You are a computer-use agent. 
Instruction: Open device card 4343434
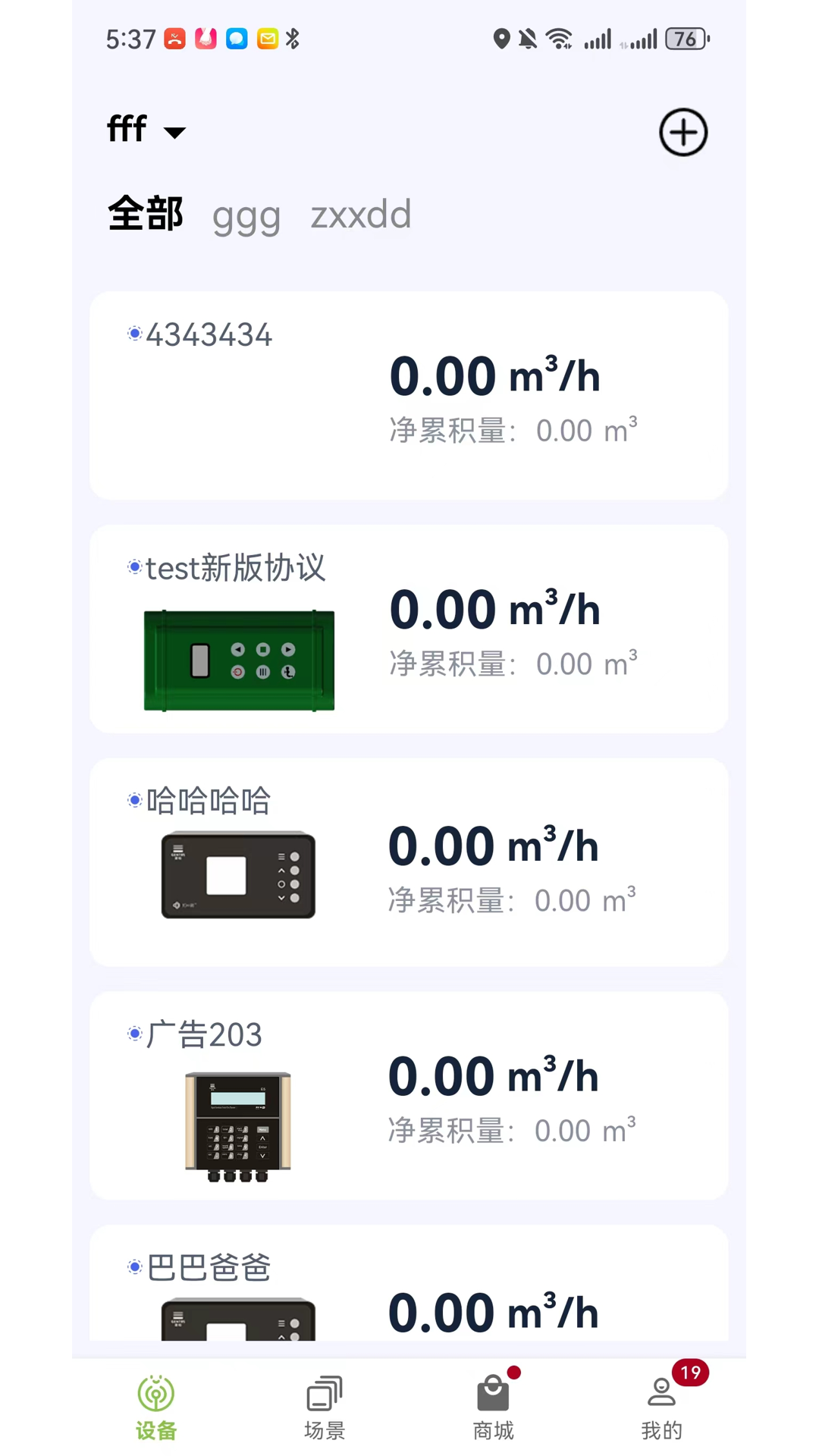pyautogui.click(x=409, y=395)
